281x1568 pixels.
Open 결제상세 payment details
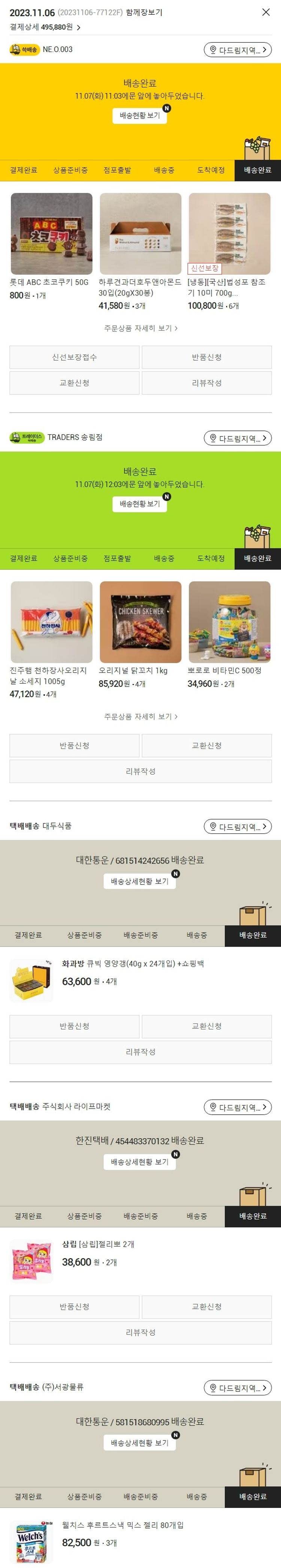click(x=45, y=27)
